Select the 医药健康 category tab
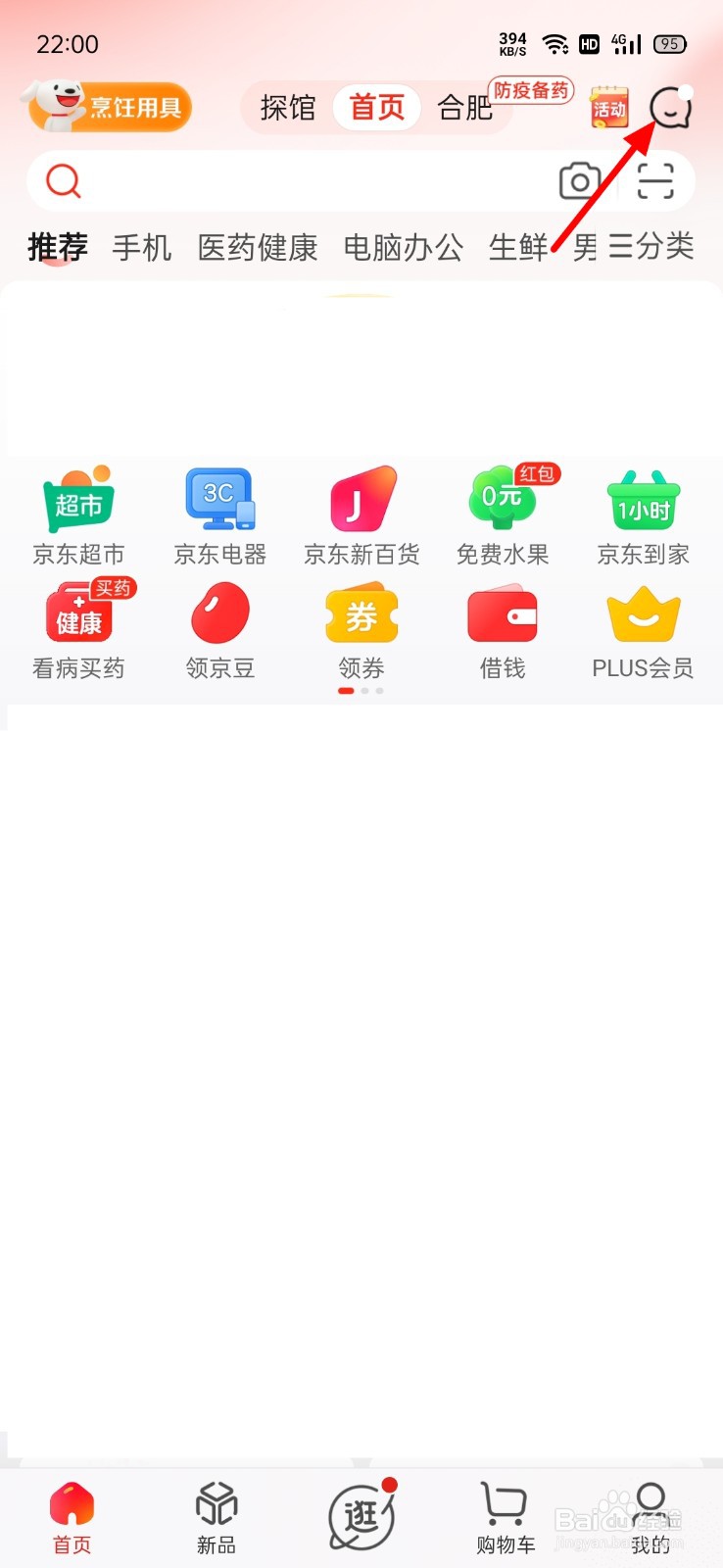 258,248
